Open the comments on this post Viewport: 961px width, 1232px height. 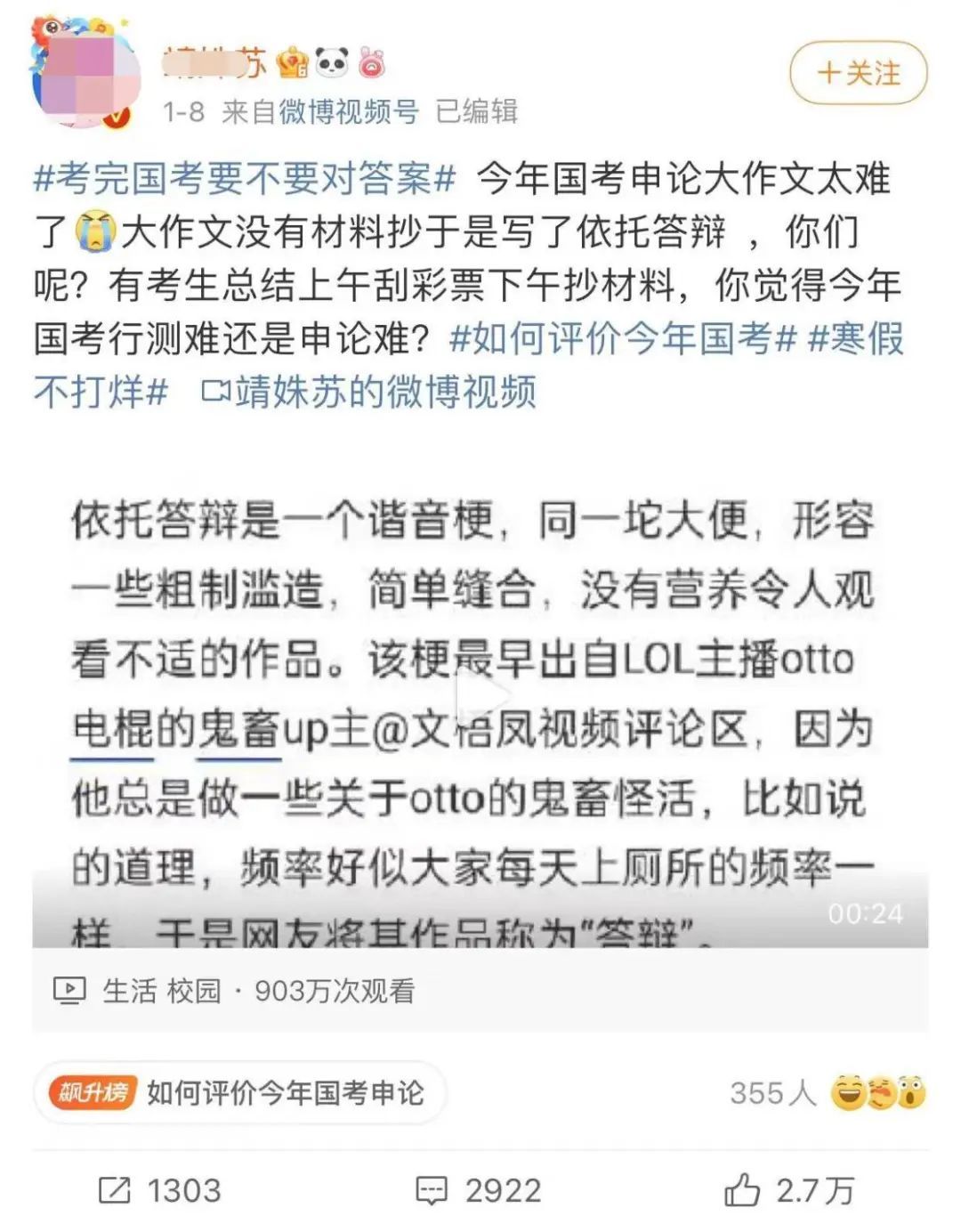click(479, 1190)
